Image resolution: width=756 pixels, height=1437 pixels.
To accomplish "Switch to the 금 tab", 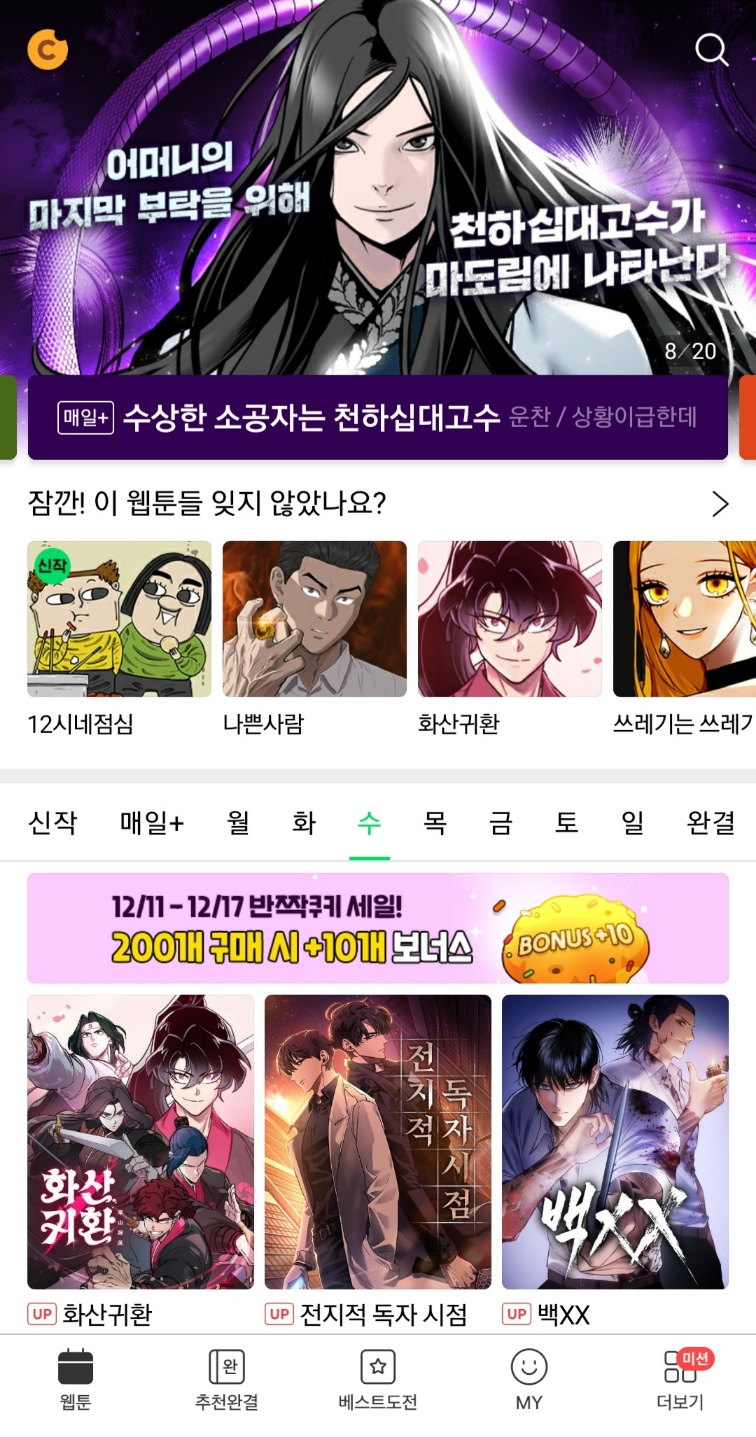I will (500, 824).
